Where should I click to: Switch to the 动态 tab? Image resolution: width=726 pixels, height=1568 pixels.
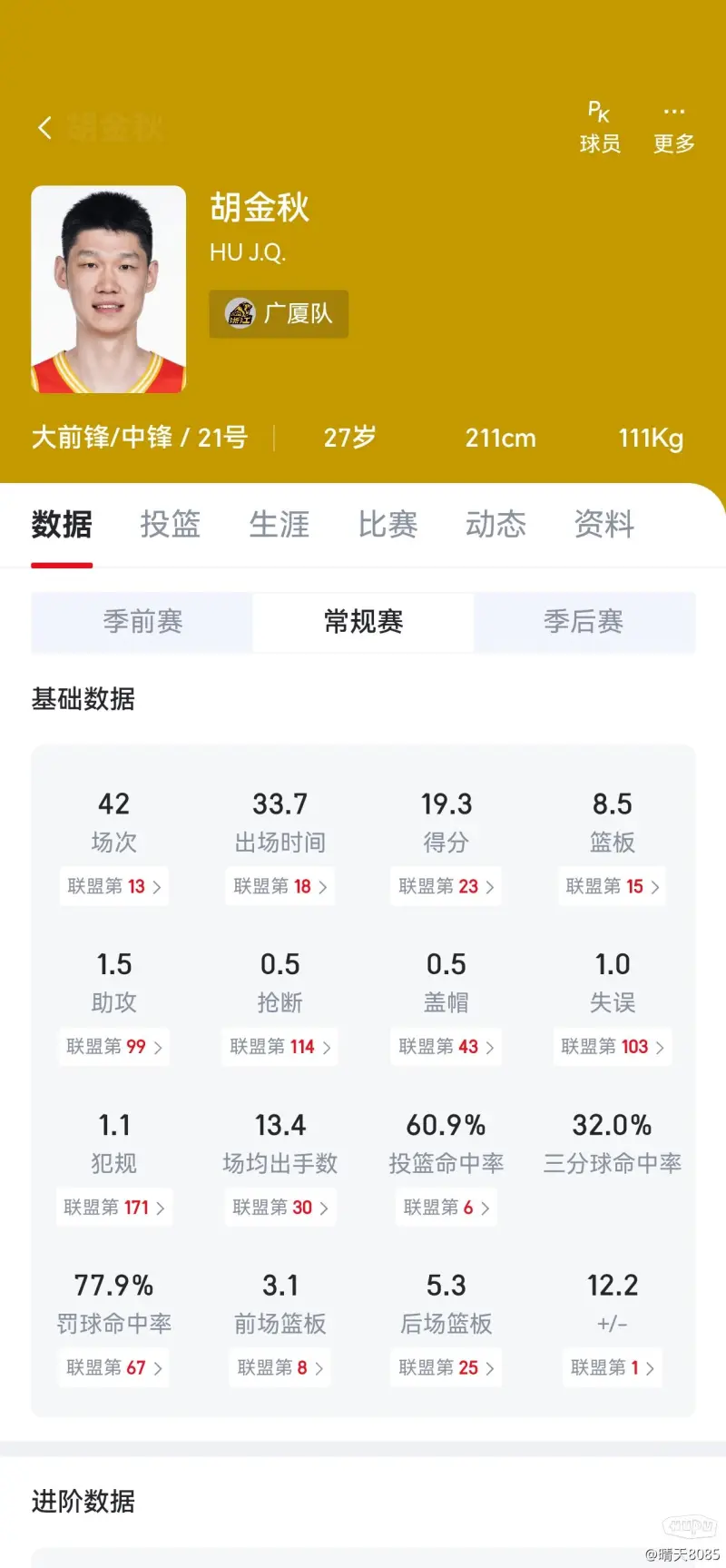click(x=495, y=524)
